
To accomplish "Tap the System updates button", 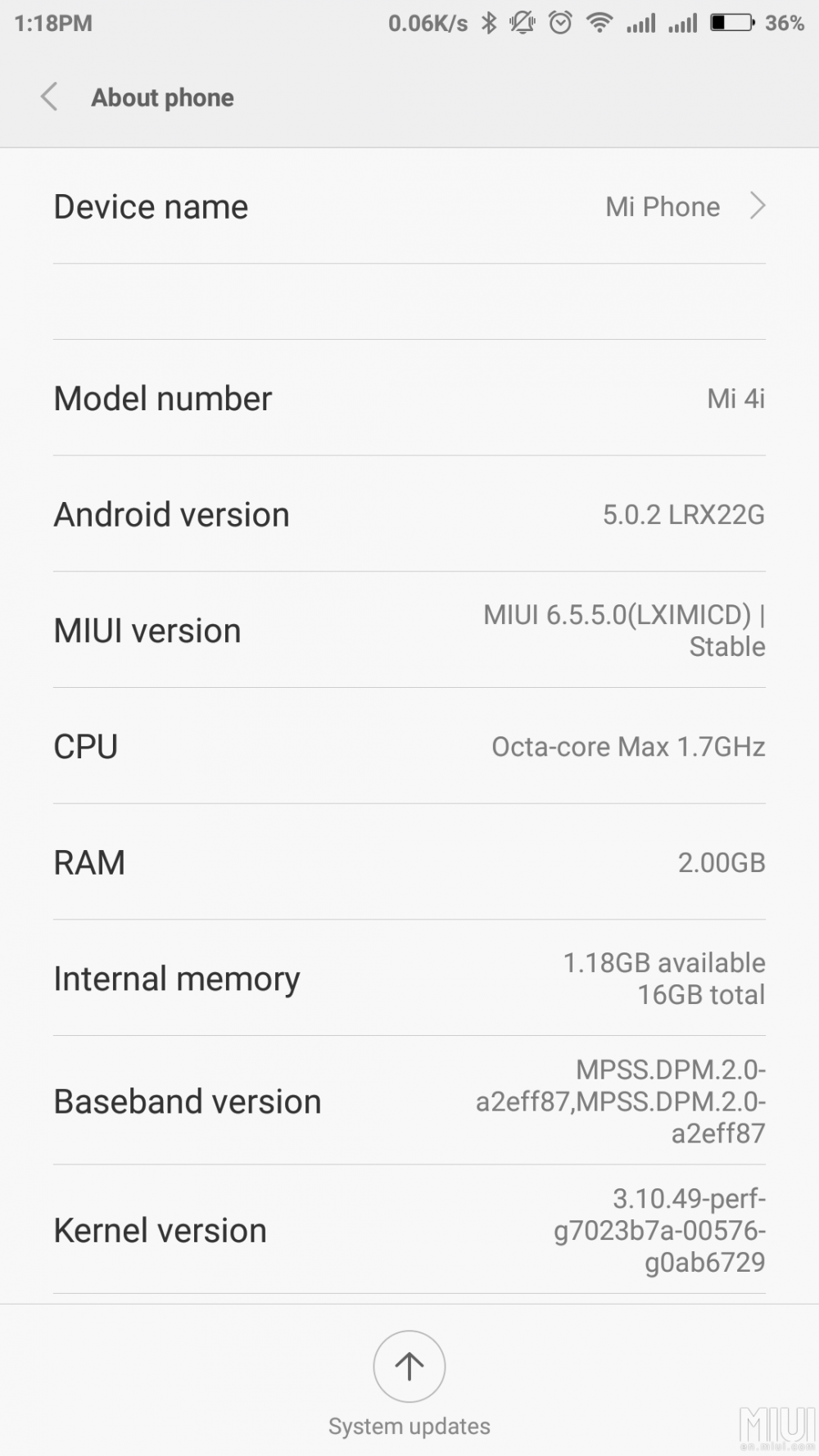I will pos(409,1367).
